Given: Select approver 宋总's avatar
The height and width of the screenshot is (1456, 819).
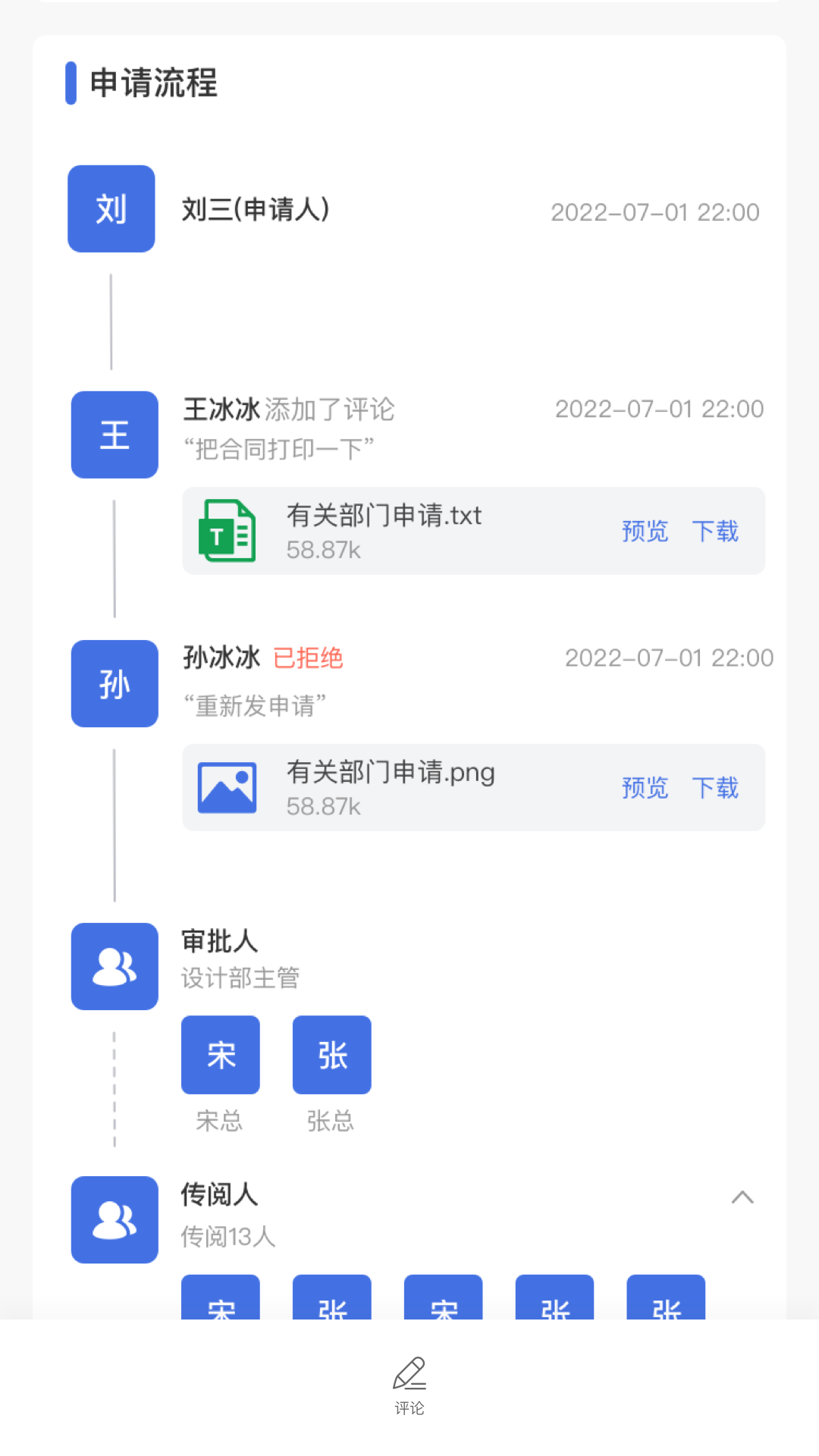Looking at the screenshot, I should coord(220,1055).
